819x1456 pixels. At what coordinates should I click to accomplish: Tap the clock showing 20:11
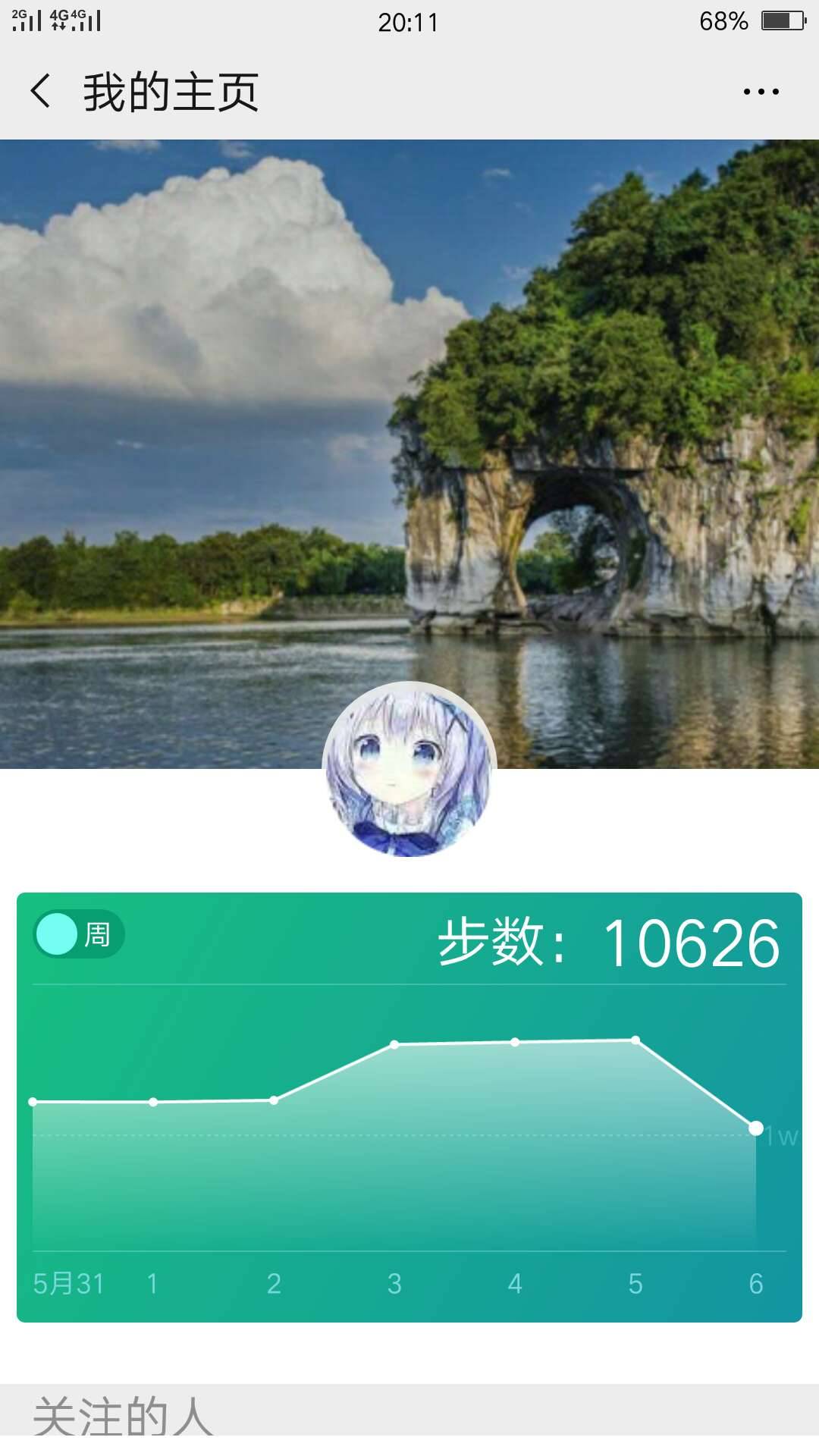409,23
